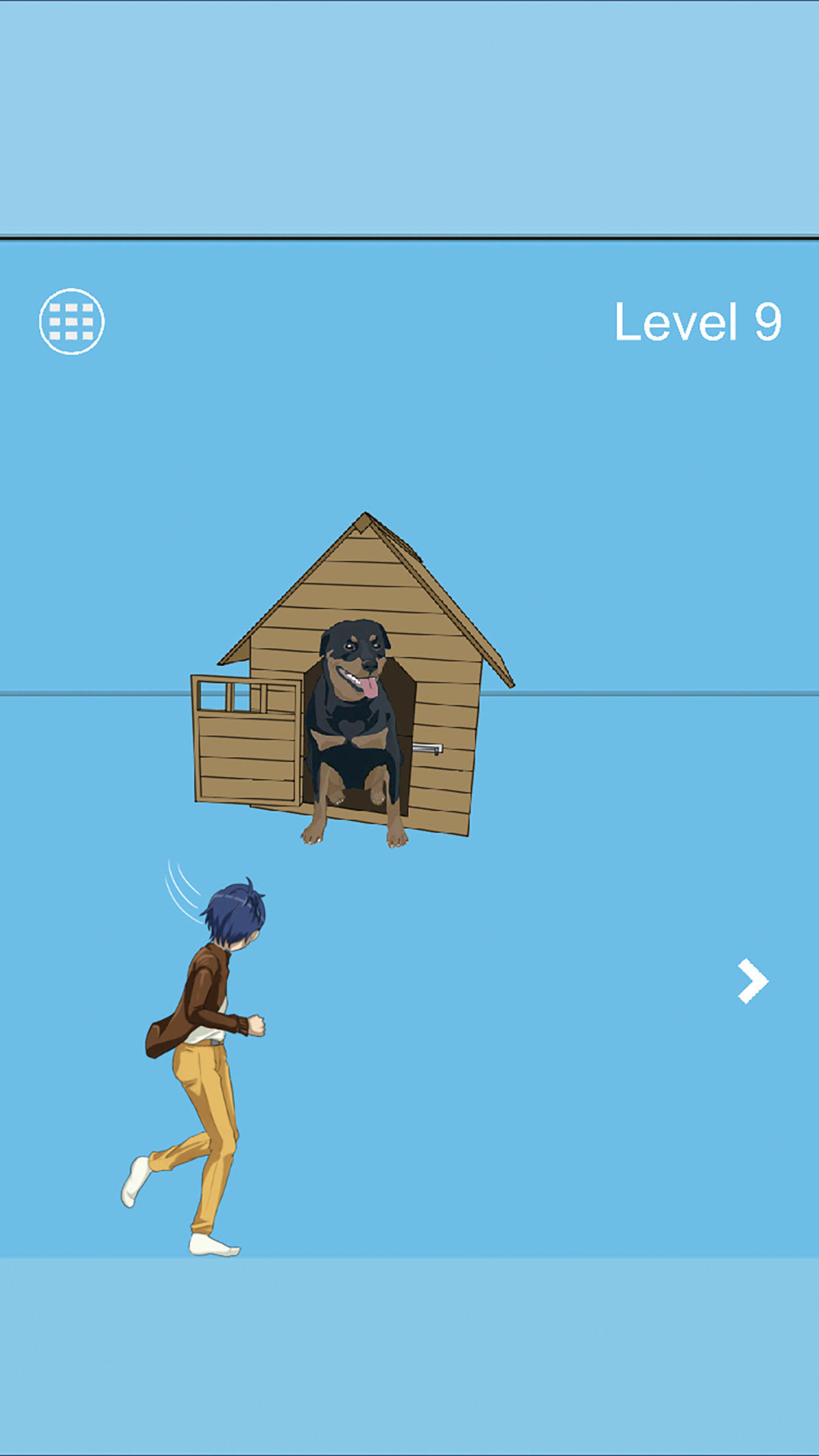819x1456 pixels.
Task: Expand the level menu via grid button
Action: (x=71, y=322)
